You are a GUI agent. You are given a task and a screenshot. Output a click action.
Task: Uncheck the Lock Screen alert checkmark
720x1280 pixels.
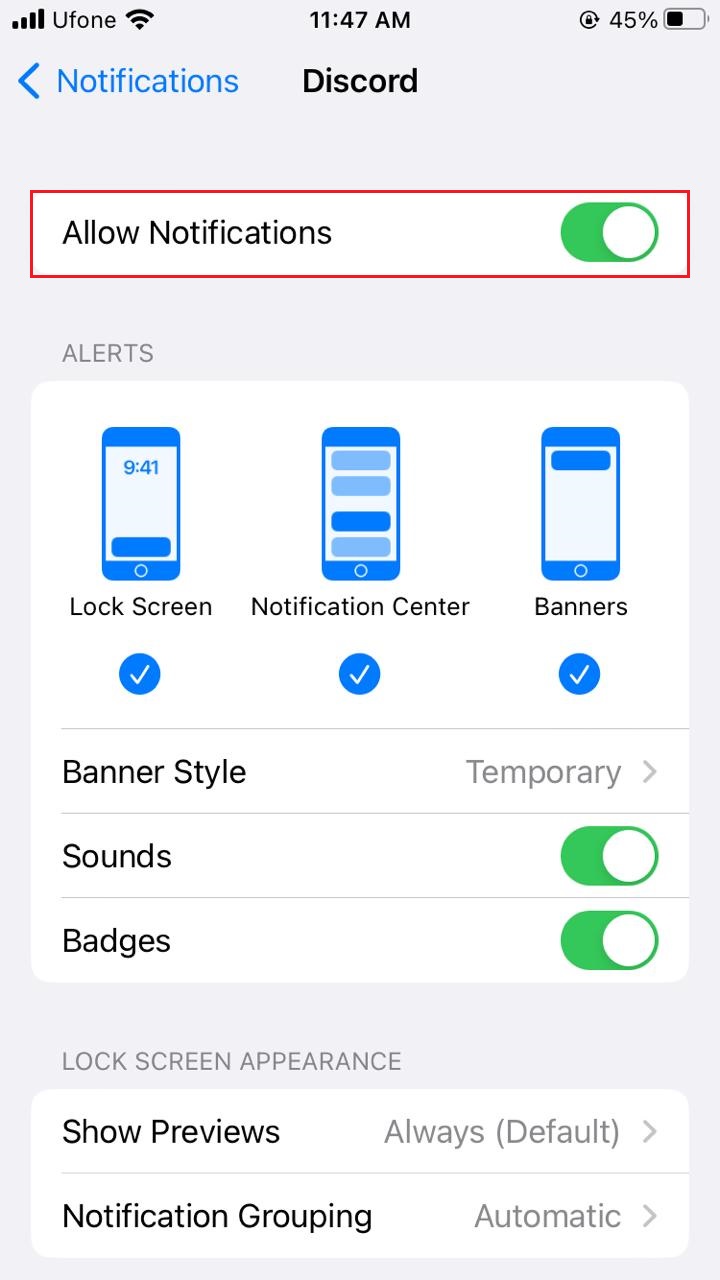(140, 674)
